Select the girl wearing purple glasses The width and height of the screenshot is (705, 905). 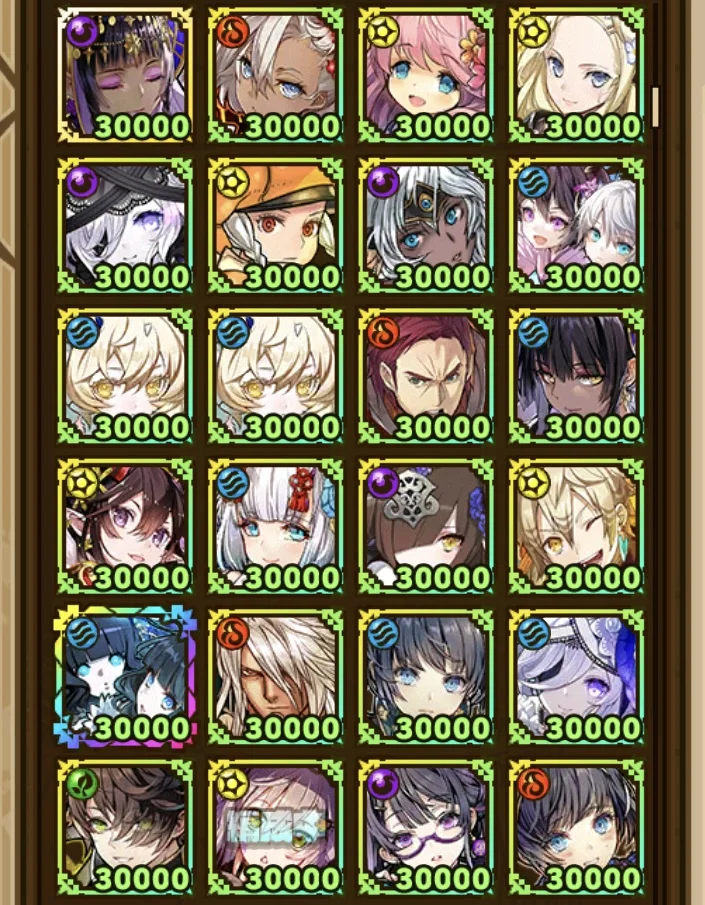pyautogui.click(x=425, y=827)
